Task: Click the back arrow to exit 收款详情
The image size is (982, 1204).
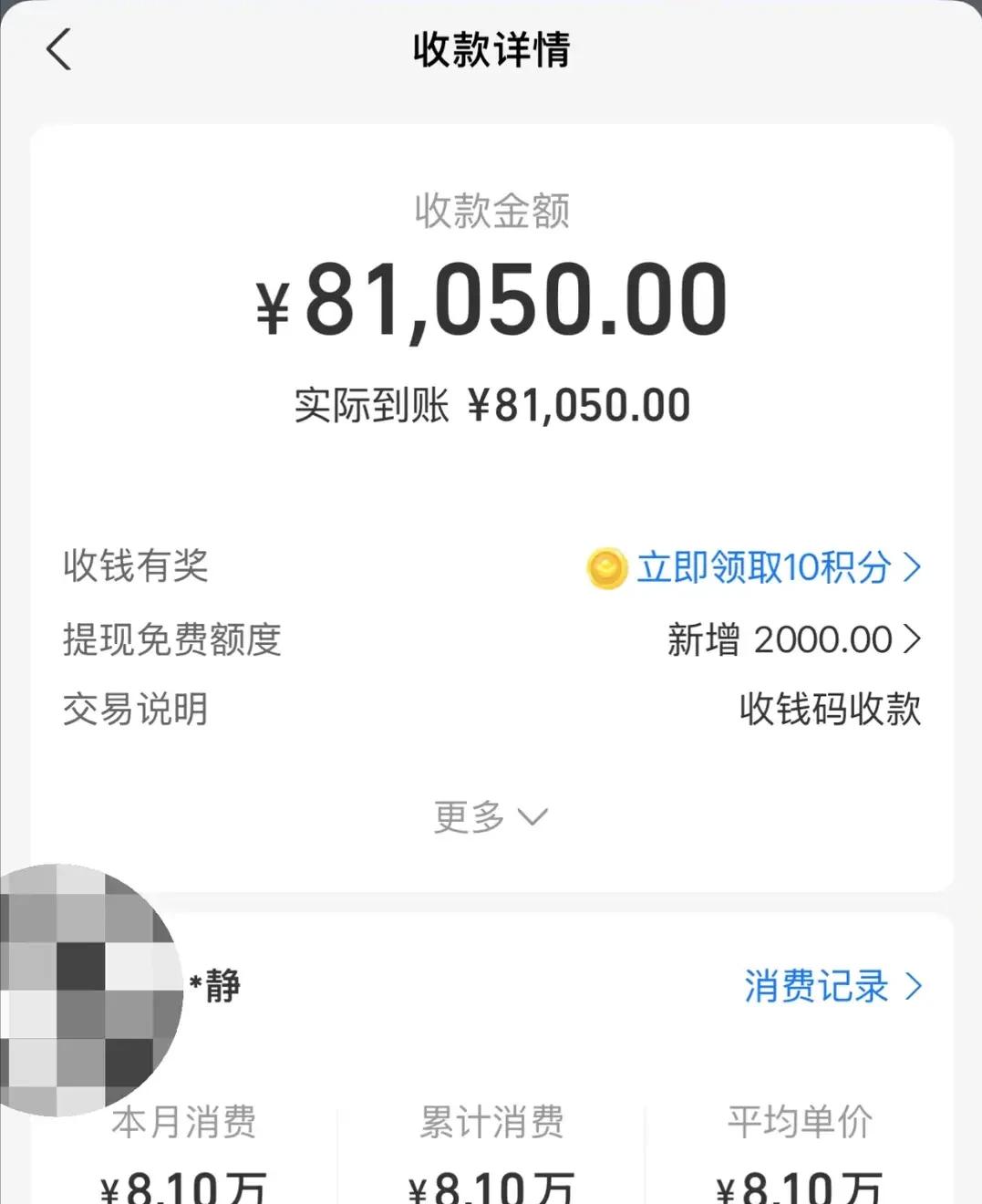Action: (x=58, y=50)
